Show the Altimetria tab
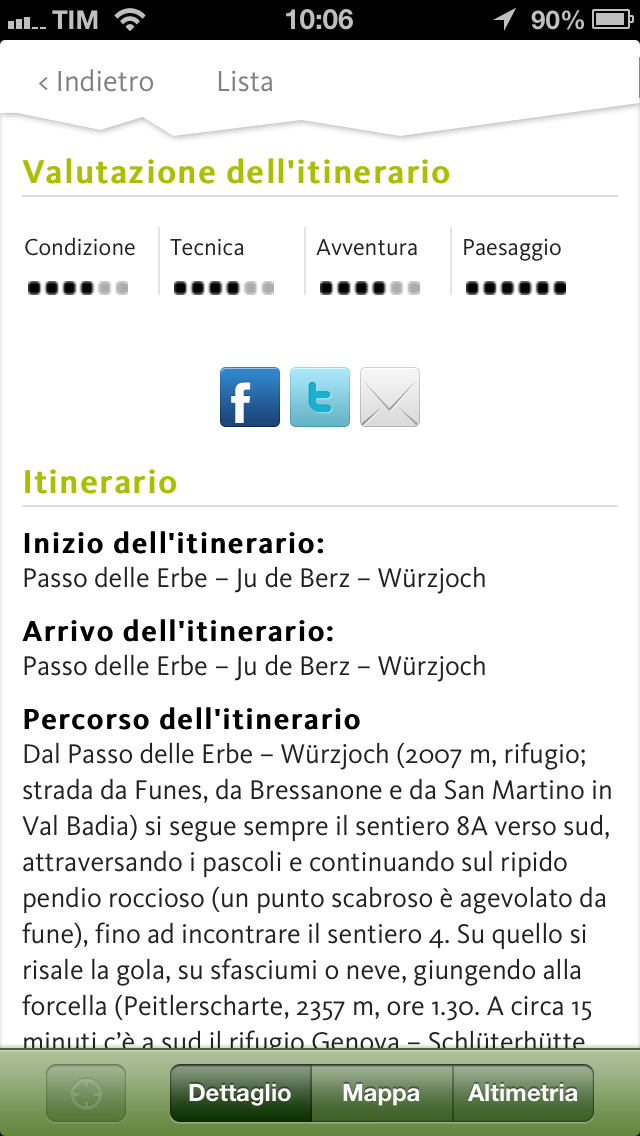Image resolution: width=640 pixels, height=1136 pixels. [522, 1093]
